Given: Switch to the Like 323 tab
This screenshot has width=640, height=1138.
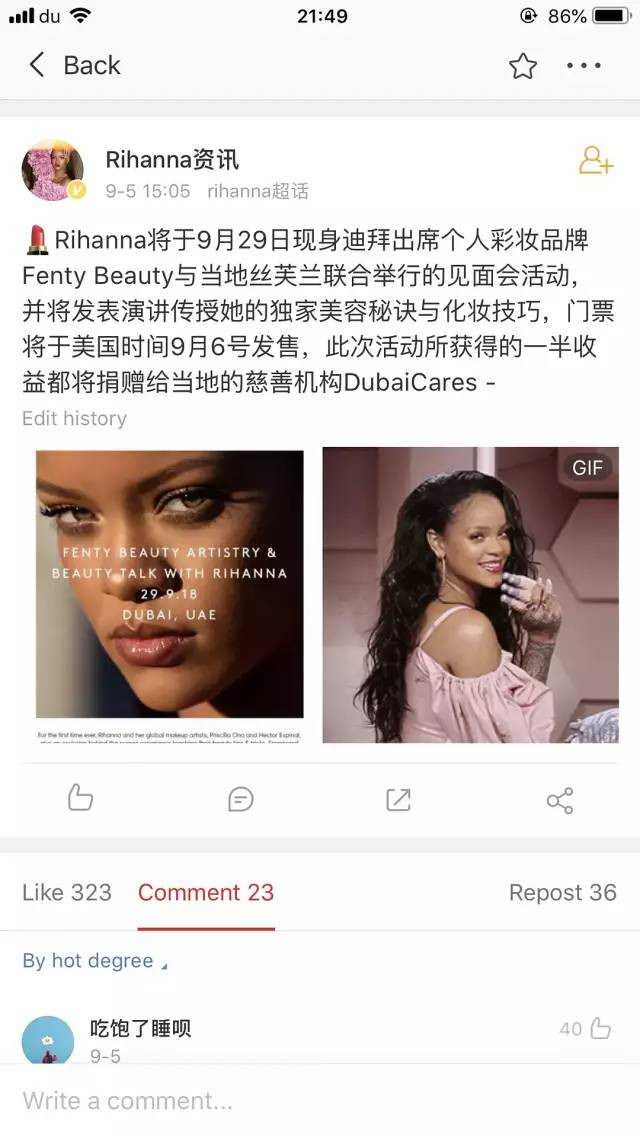Looking at the screenshot, I should 67,893.
